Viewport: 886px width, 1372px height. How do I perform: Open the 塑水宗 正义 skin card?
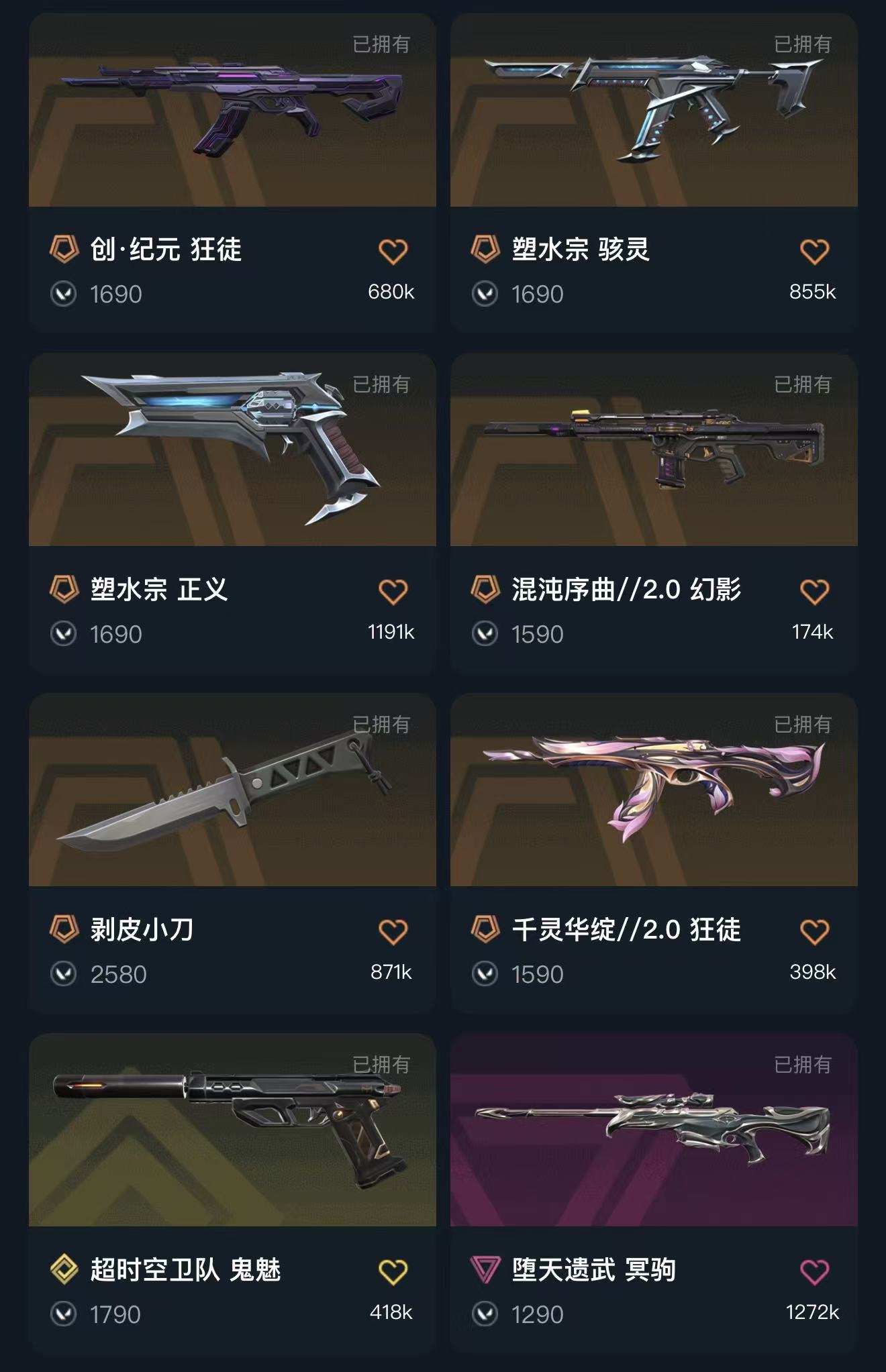(232, 451)
